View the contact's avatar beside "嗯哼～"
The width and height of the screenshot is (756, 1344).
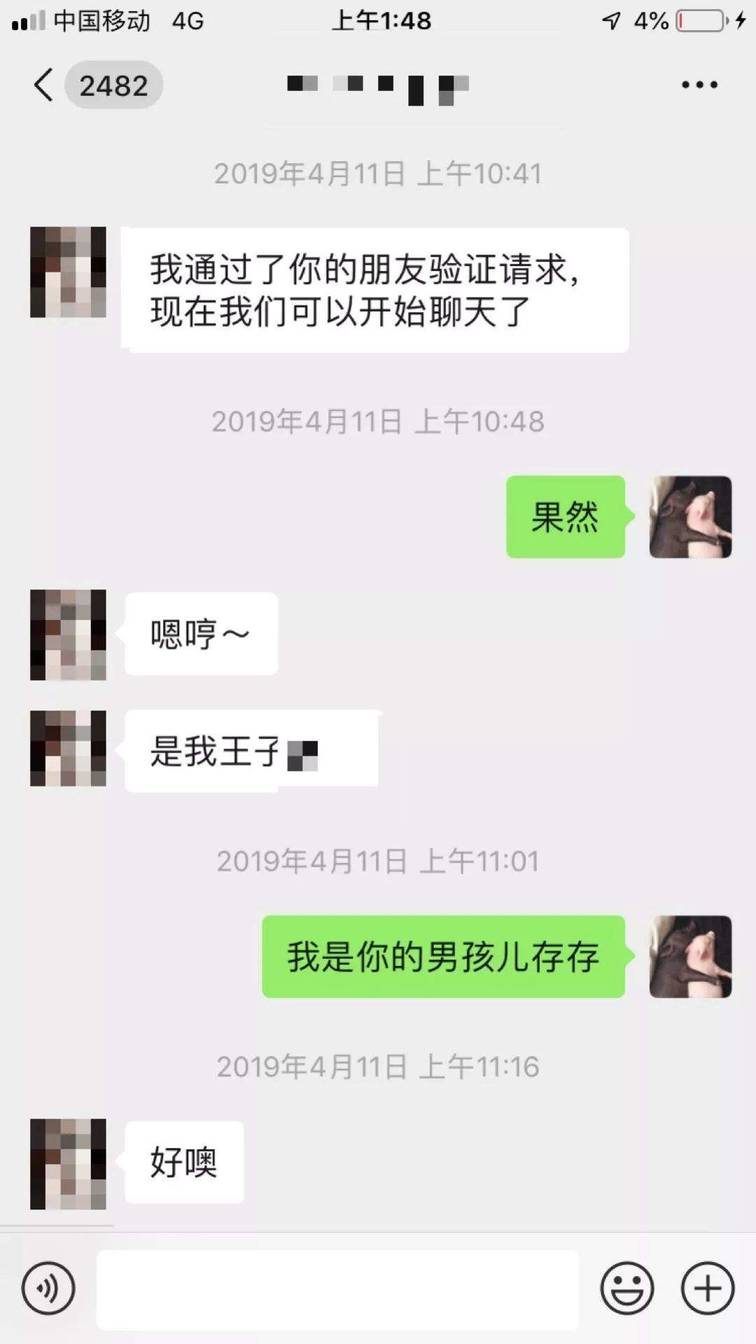68,635
